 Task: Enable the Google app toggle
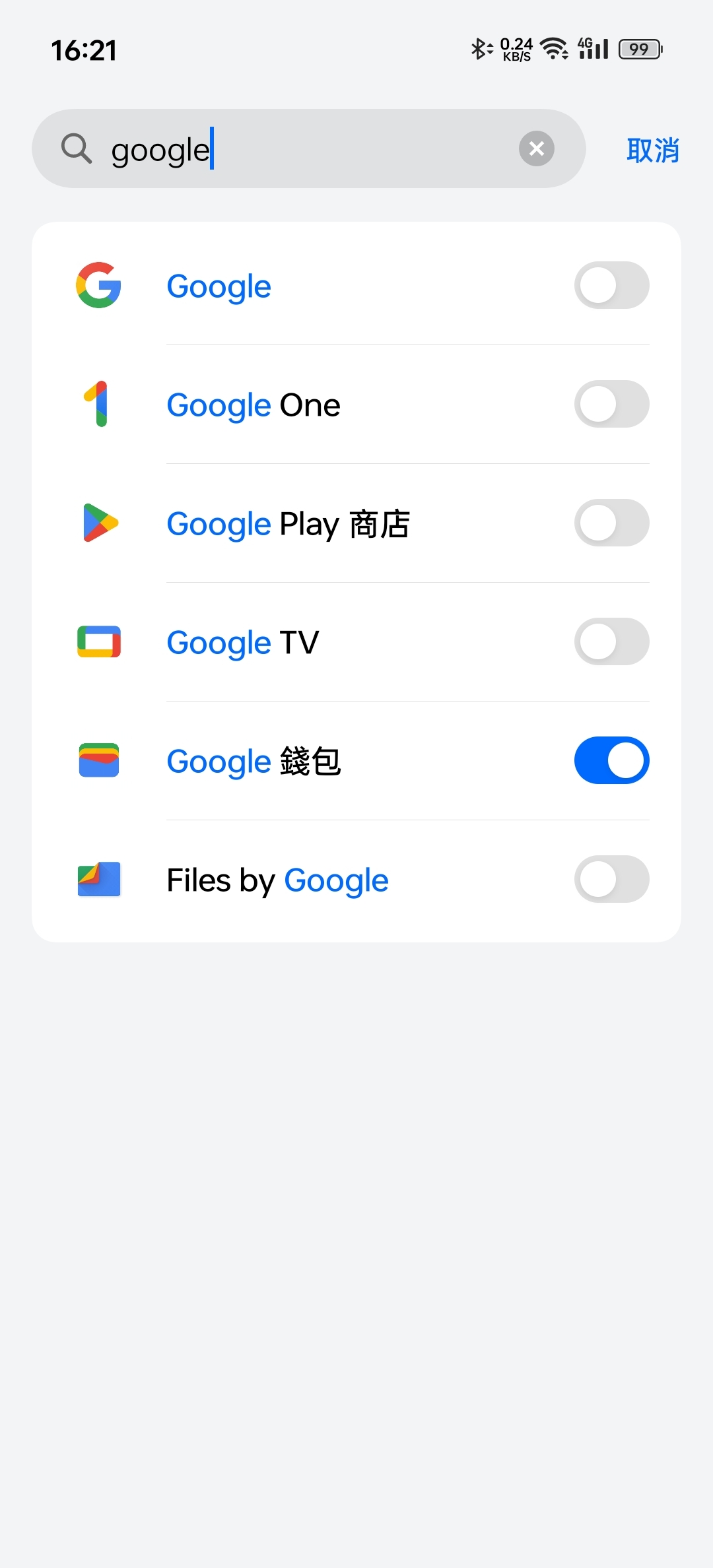pyautogui.click(x=611, y=285)
